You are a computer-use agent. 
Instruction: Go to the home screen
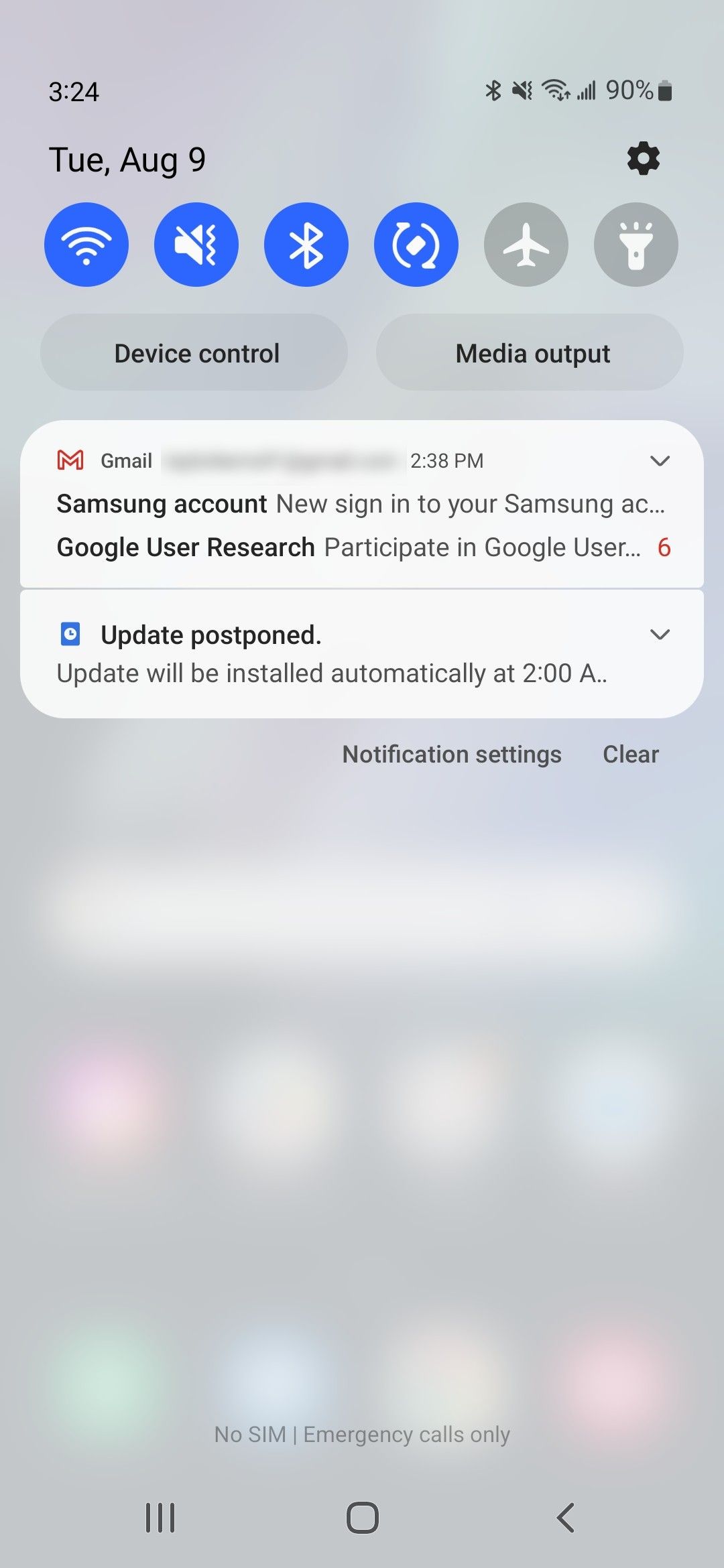363,1518
